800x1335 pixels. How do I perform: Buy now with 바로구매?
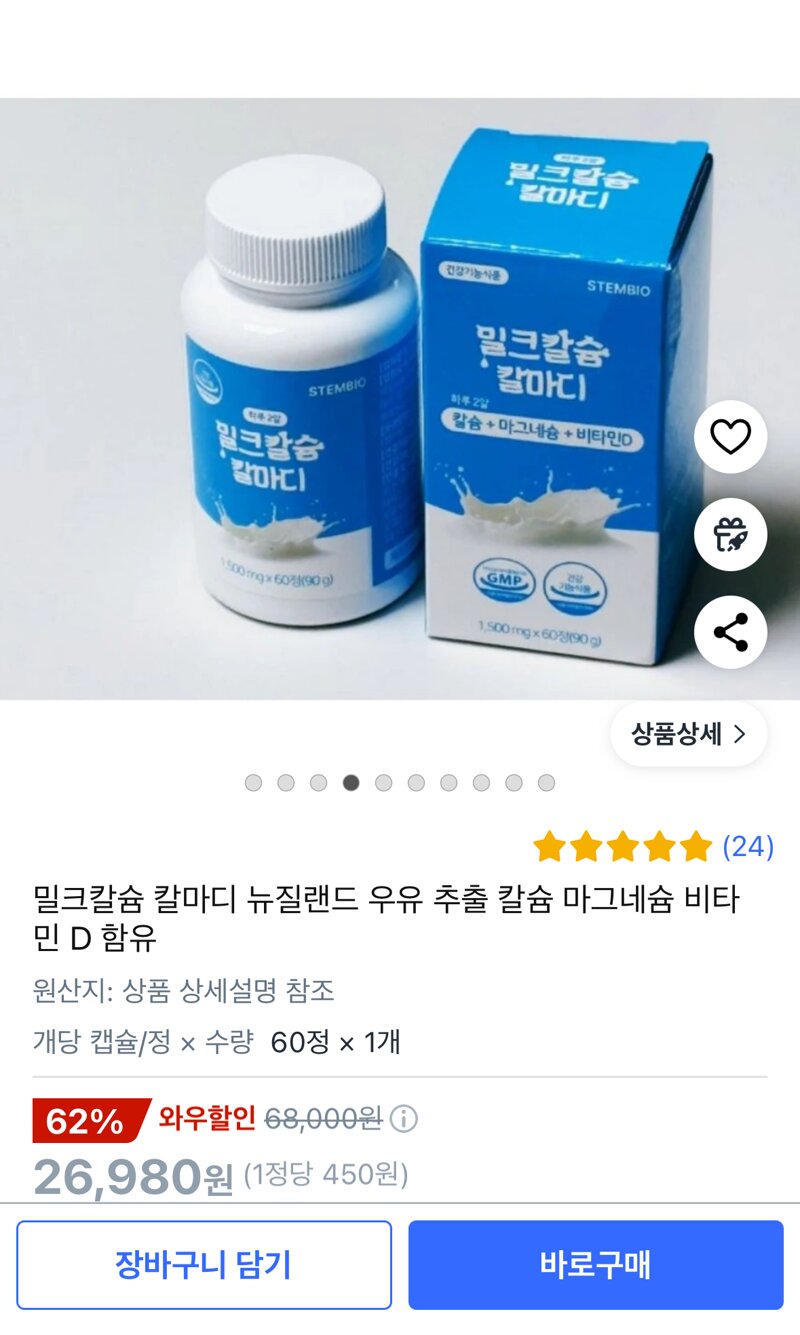point(596,1265)
